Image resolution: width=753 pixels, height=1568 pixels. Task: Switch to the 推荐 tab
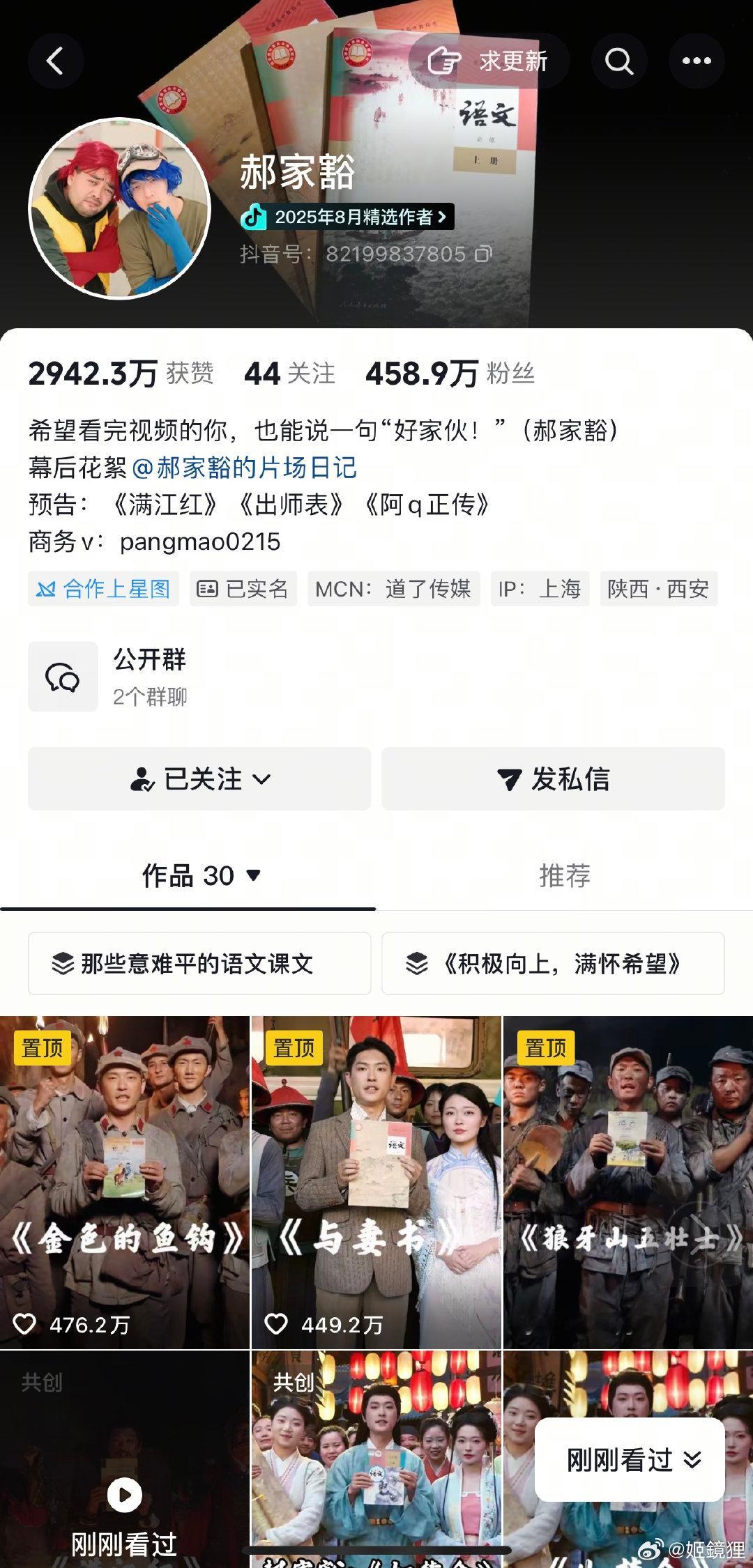point(564,877)
